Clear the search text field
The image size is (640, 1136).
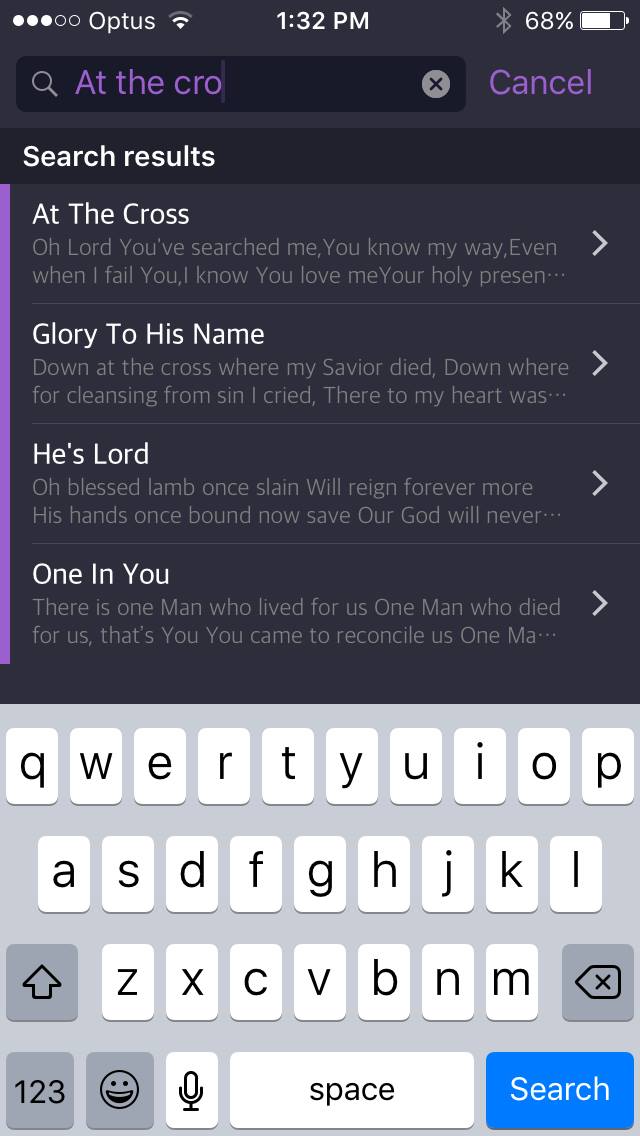436,84
